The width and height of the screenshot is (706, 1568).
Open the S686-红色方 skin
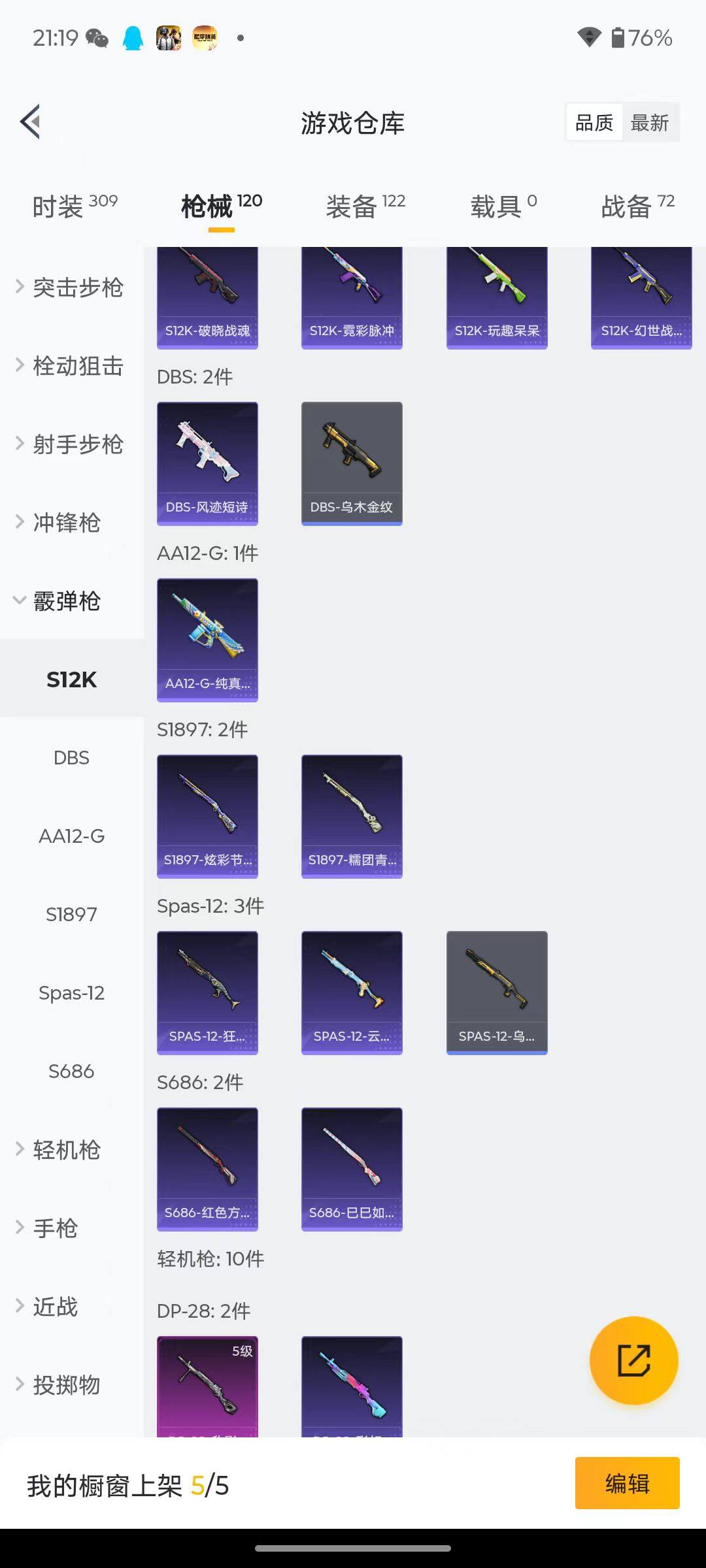[207, 1169]
